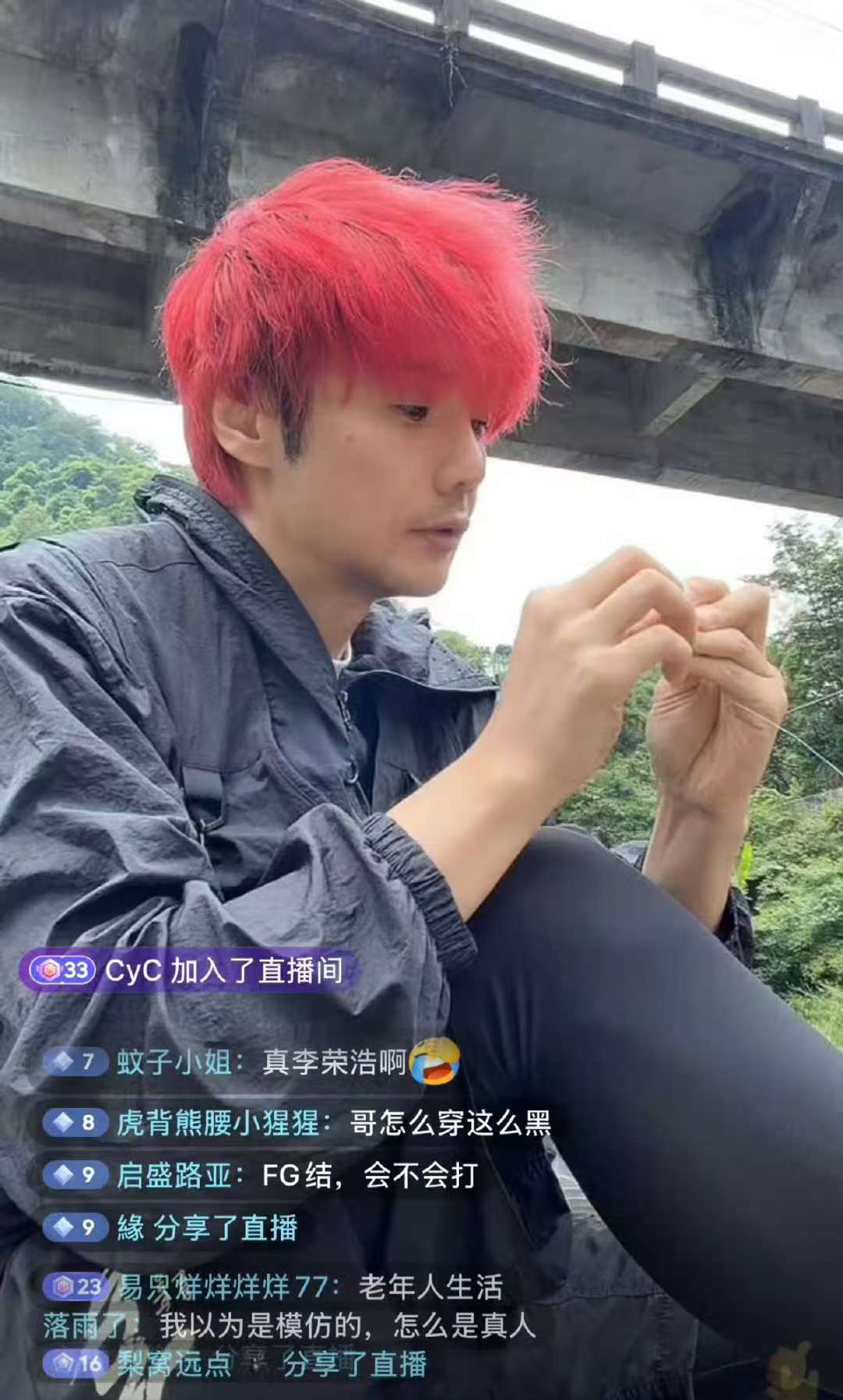Viewport: 843px width, 1400px height.
Task: Open 梨窝远点's shared live message
Action: click(x=234, y=1364)
